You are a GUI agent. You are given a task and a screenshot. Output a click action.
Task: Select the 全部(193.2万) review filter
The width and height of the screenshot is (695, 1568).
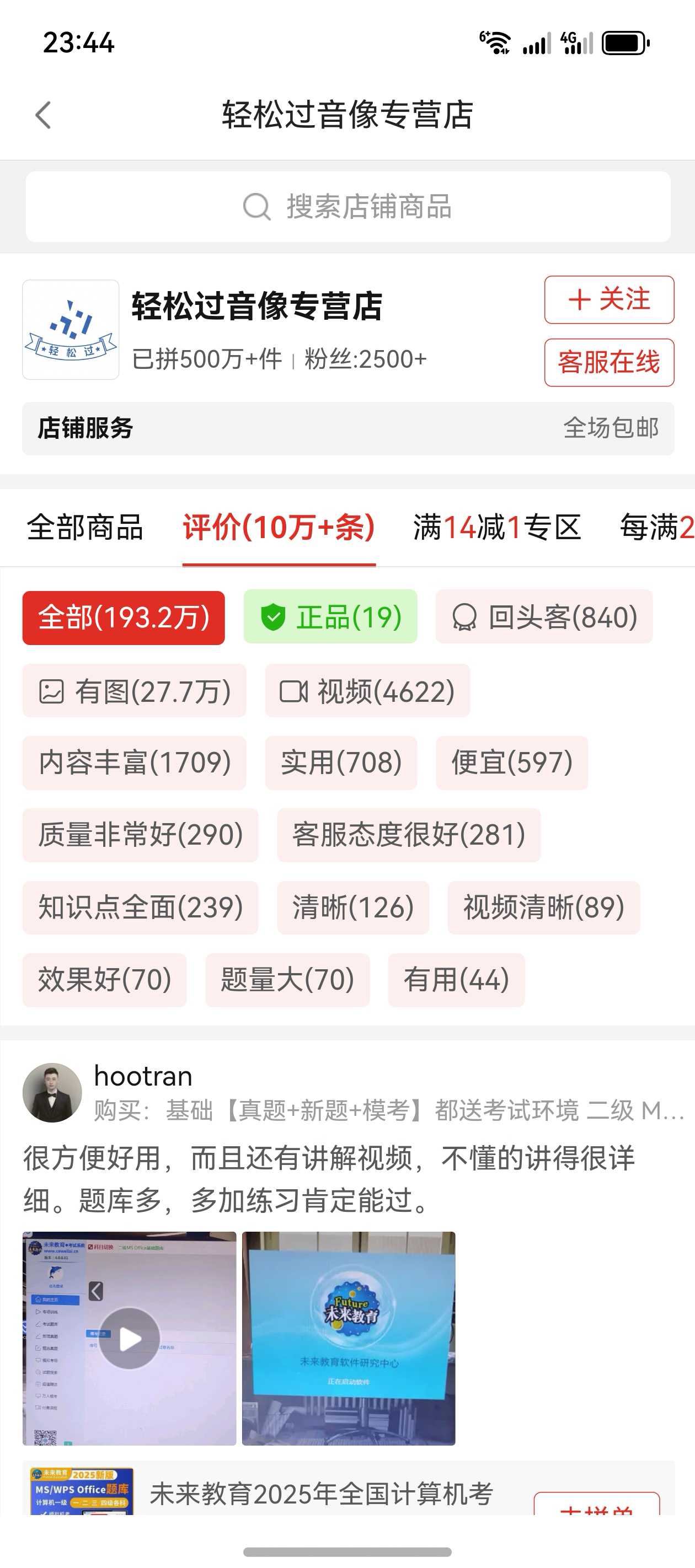click(124, 618)
